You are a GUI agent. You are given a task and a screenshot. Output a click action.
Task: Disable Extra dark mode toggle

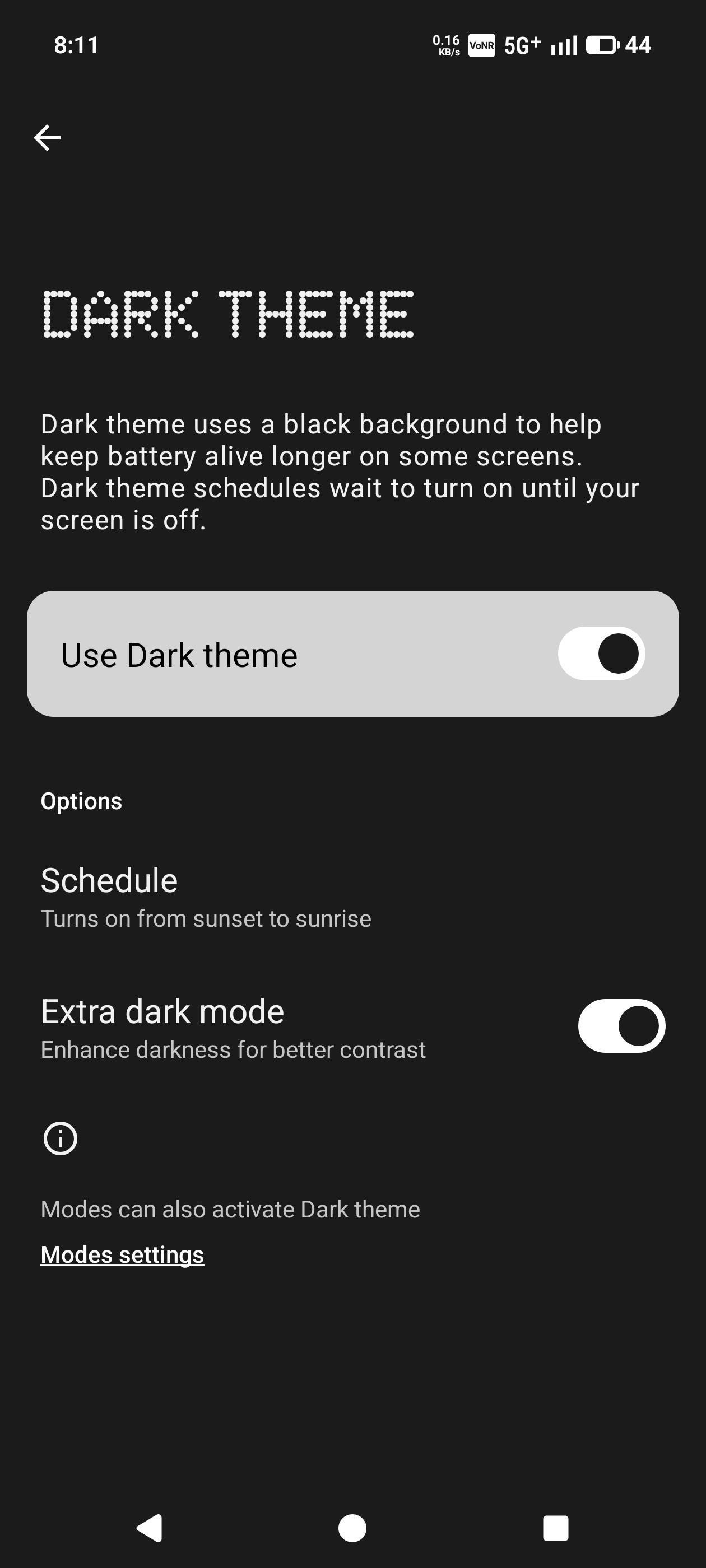[621, 1026]
